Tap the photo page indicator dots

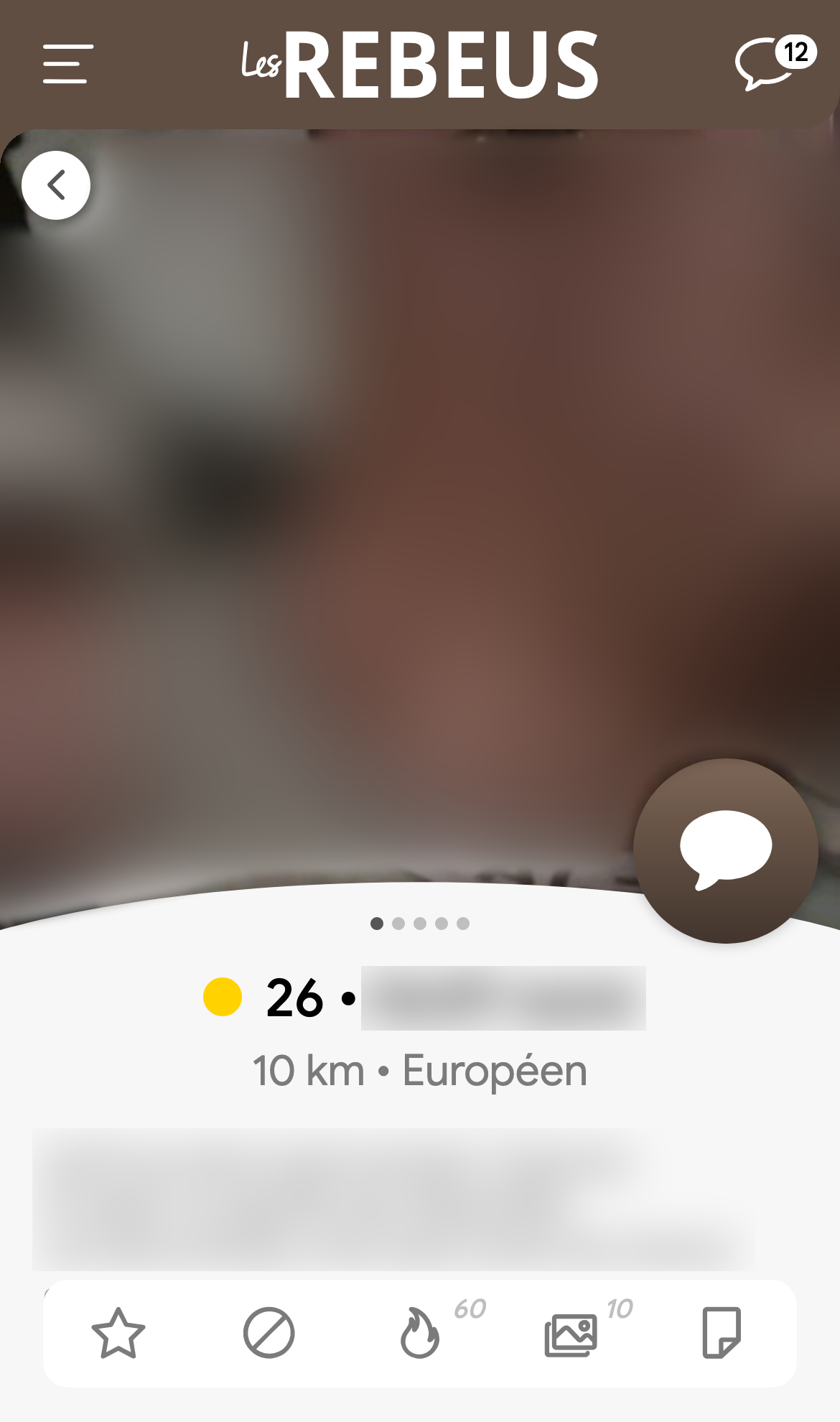(x=420, y=924)
